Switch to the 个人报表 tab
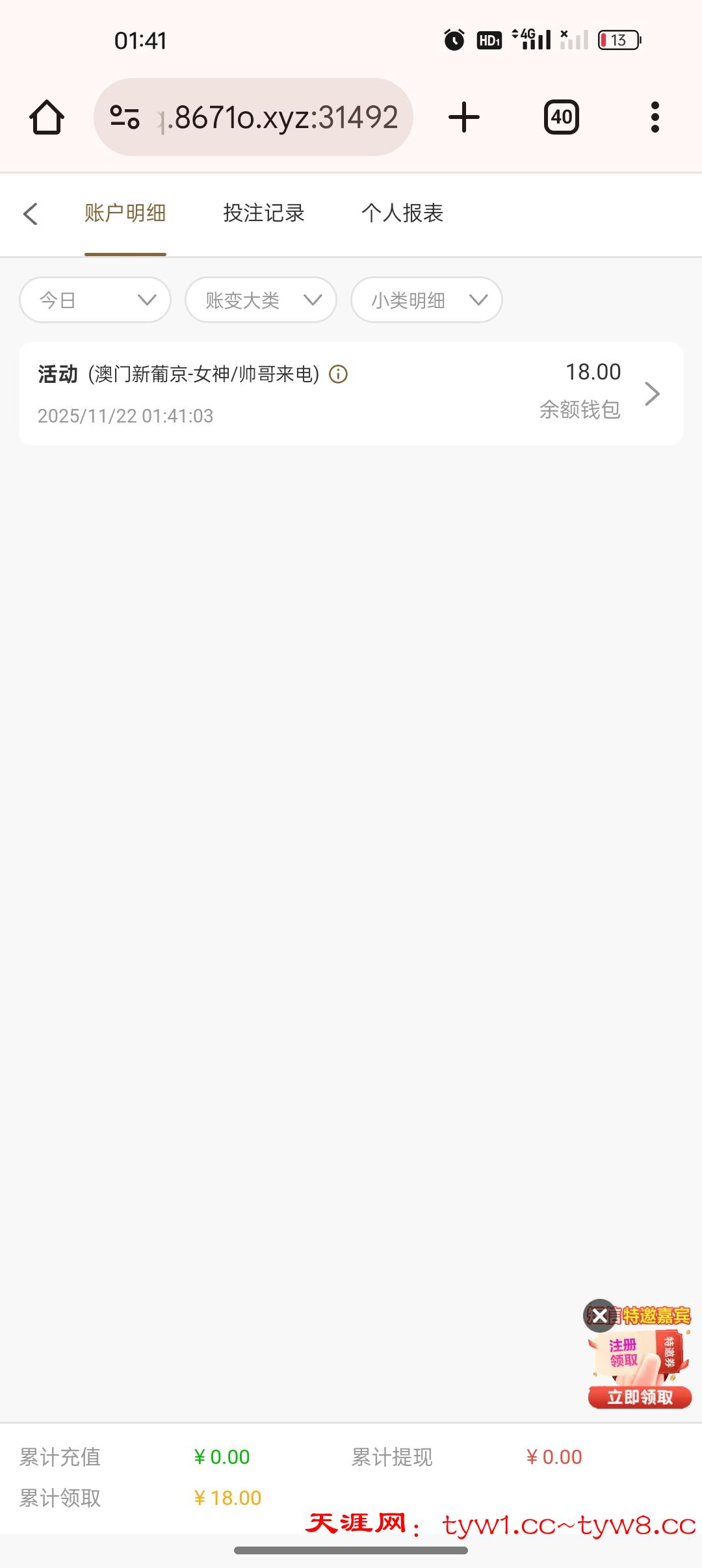702x1568 pixels. click(x=402, y=213)
